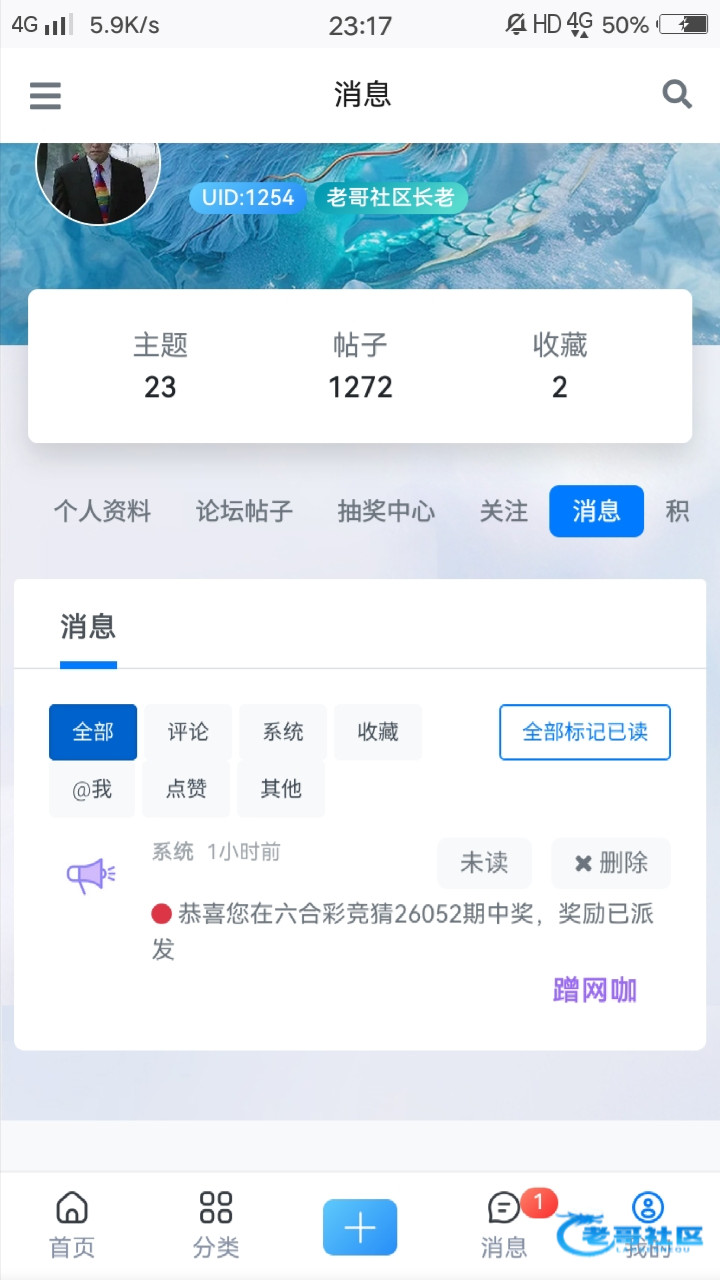
Task: Open the 抽奖中心 tab
Action: [386, 512]
